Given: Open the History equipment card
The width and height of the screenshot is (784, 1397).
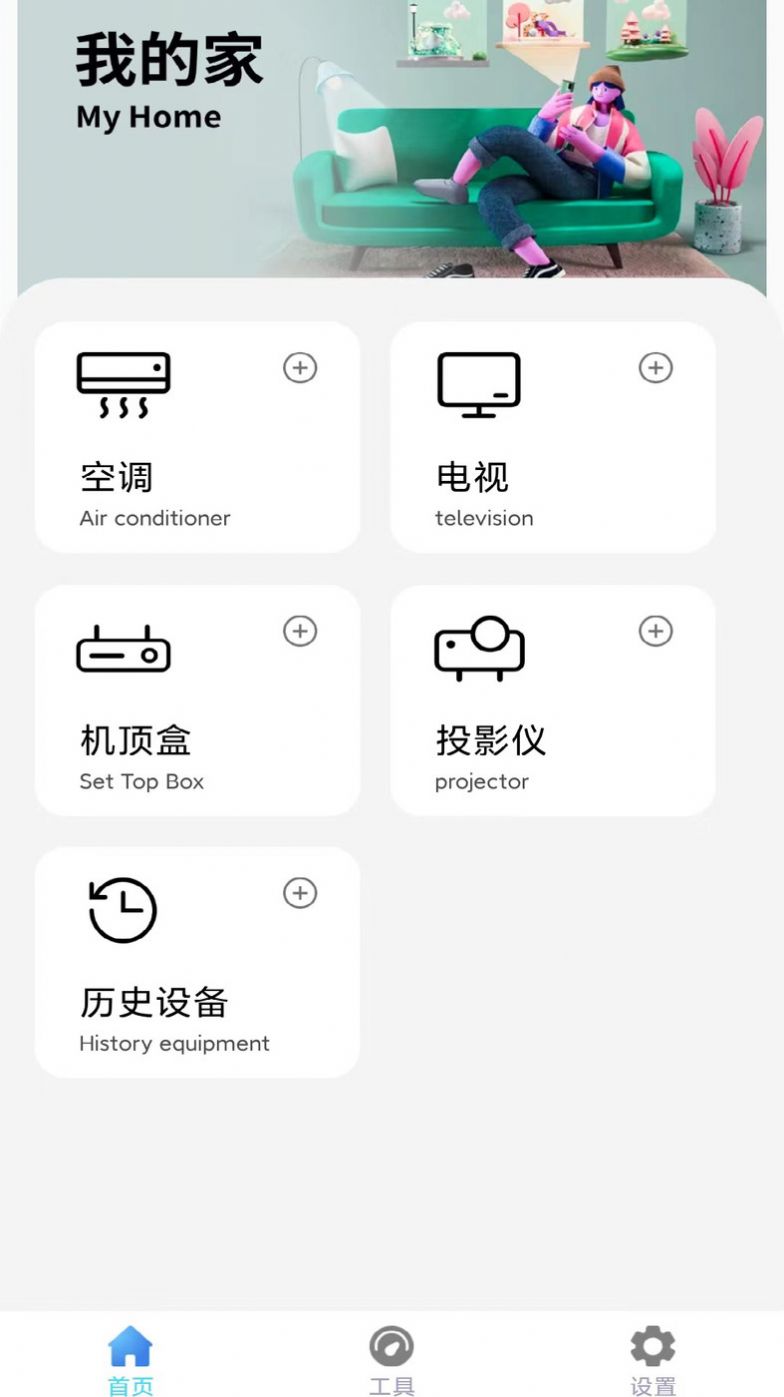Looking at the screenshot, I should coord(196,962).
